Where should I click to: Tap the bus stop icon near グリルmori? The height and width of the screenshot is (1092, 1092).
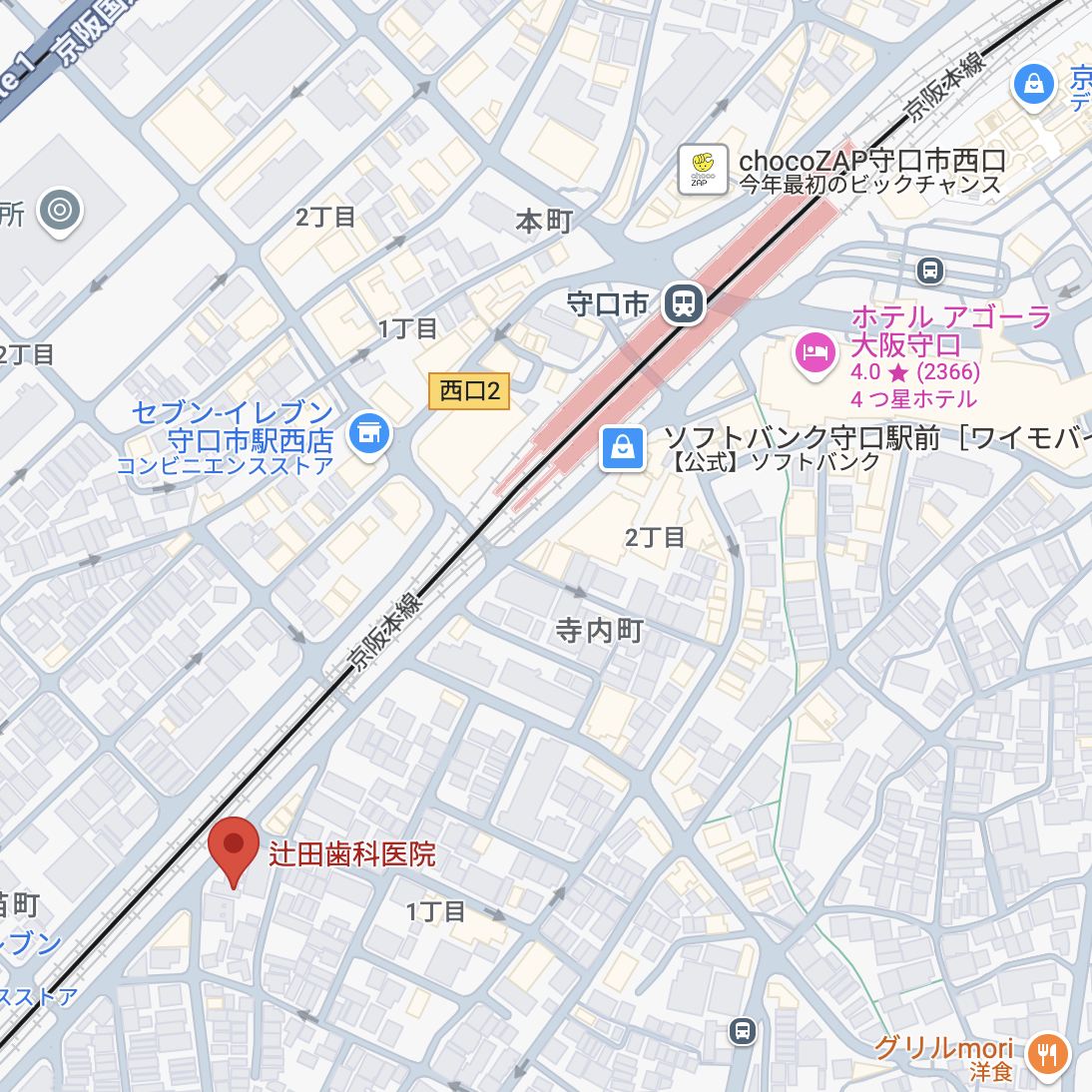tap(743, 1031)
